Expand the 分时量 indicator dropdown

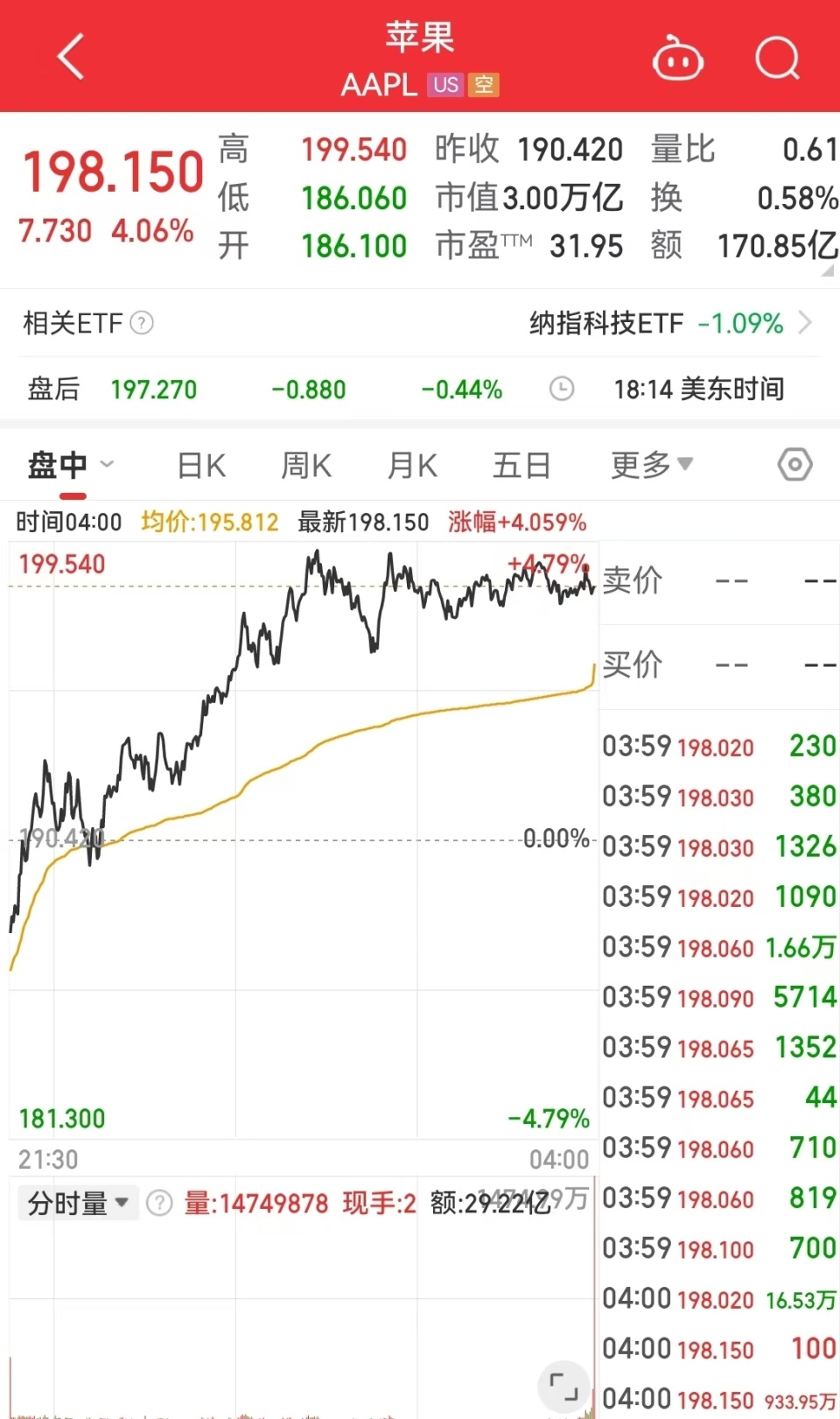pyautogui.click(x=77, y=1203)
